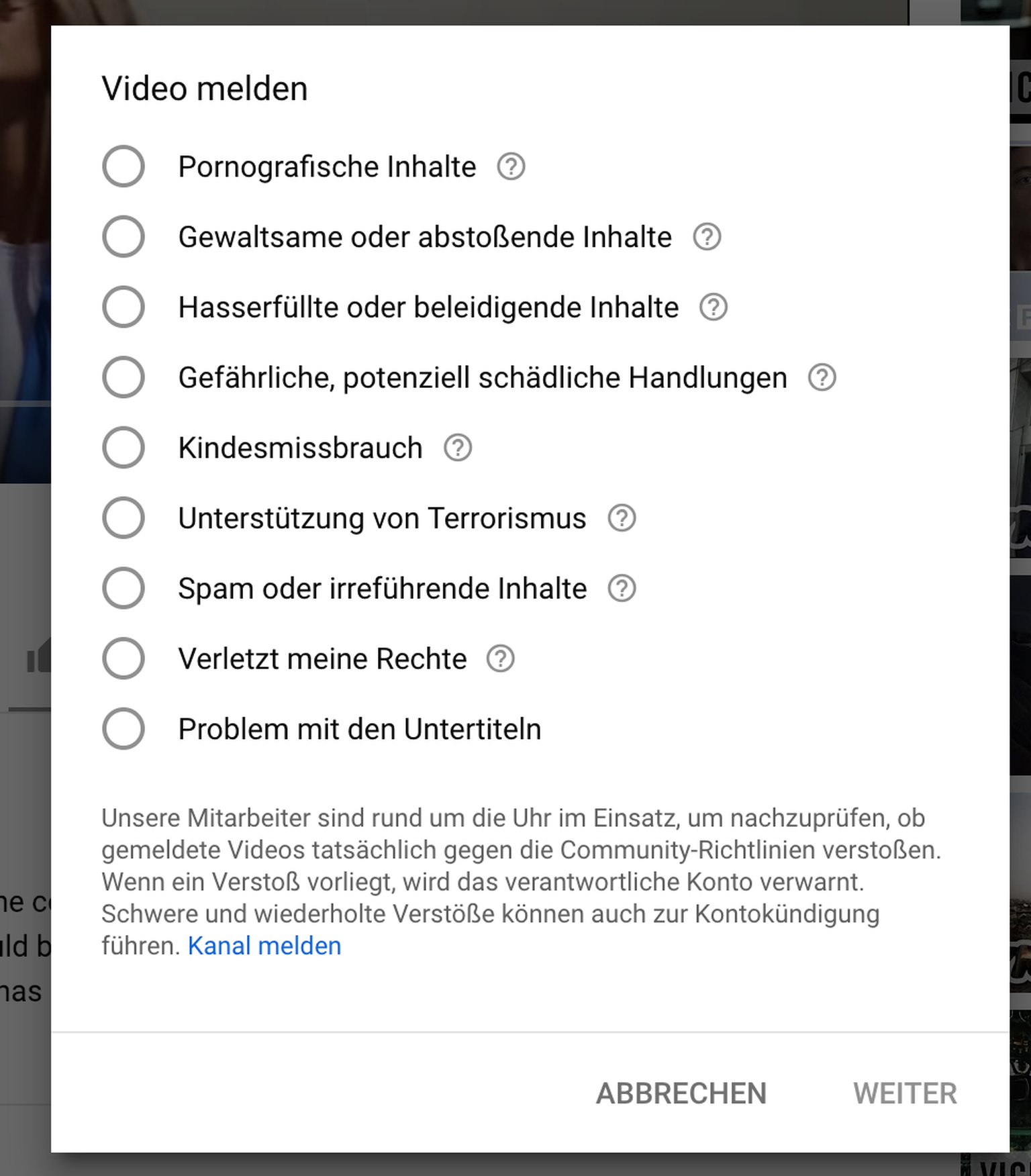Open help for Gefährliche, potenziell schädliche Handlungen
This screenshot has width=1031, height=1176.
[822, 377]
